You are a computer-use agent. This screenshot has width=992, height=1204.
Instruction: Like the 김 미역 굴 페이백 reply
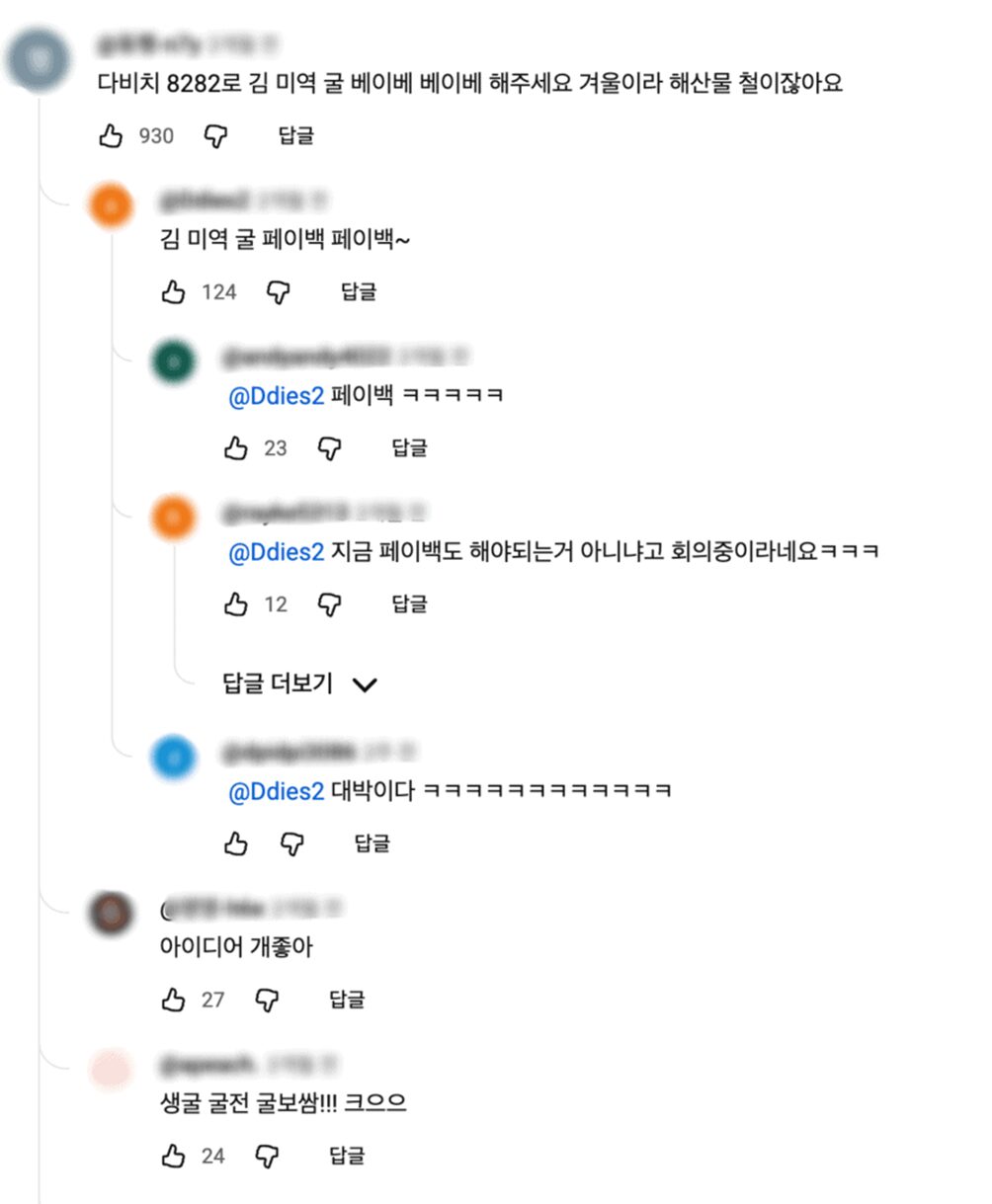(173, 291)
